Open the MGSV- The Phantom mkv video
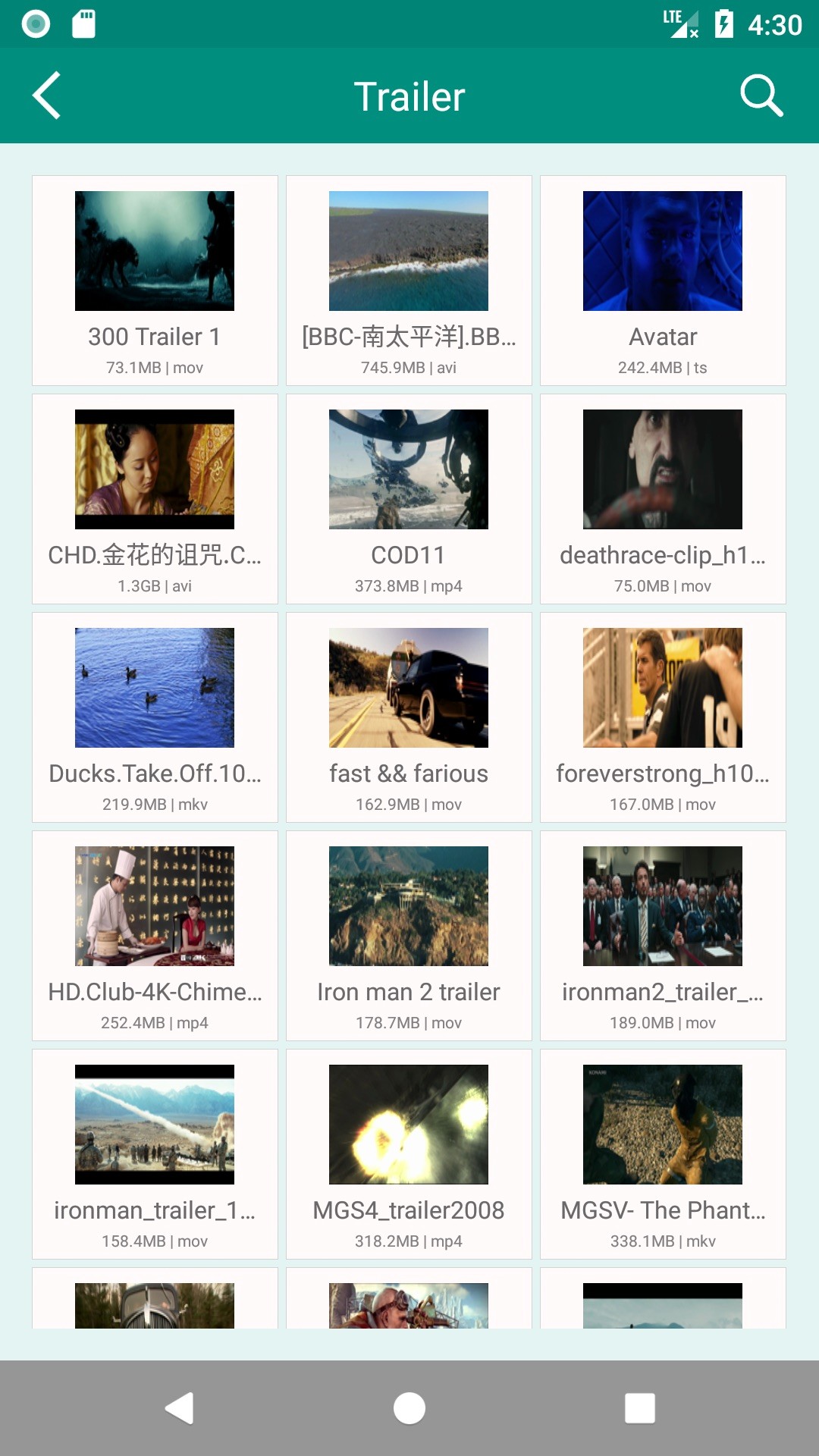Image resolution: width=819 pixels, height=1456 pixels. click(x=663, y=1154)
